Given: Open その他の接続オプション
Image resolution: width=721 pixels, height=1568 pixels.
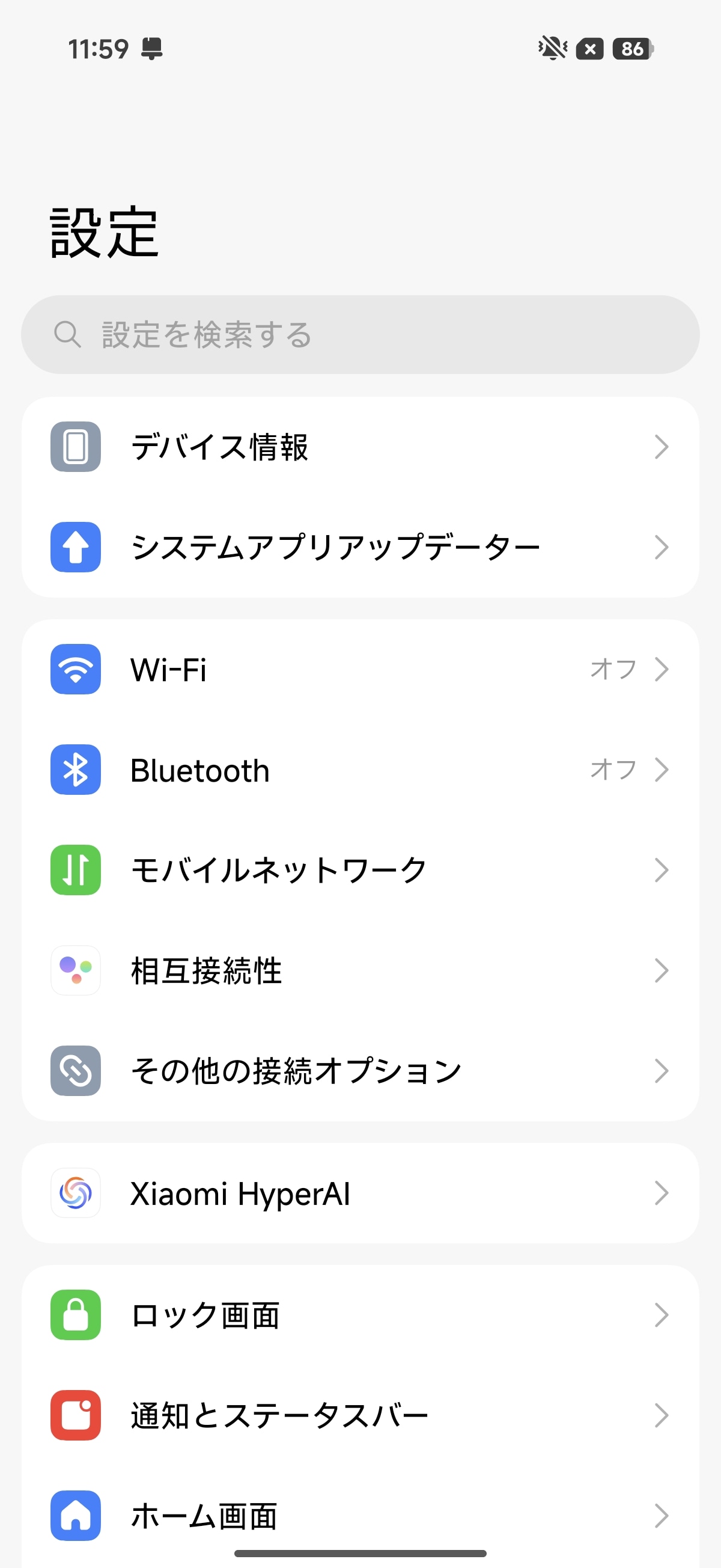Looking at the screenshot, I should (359, 1071).
